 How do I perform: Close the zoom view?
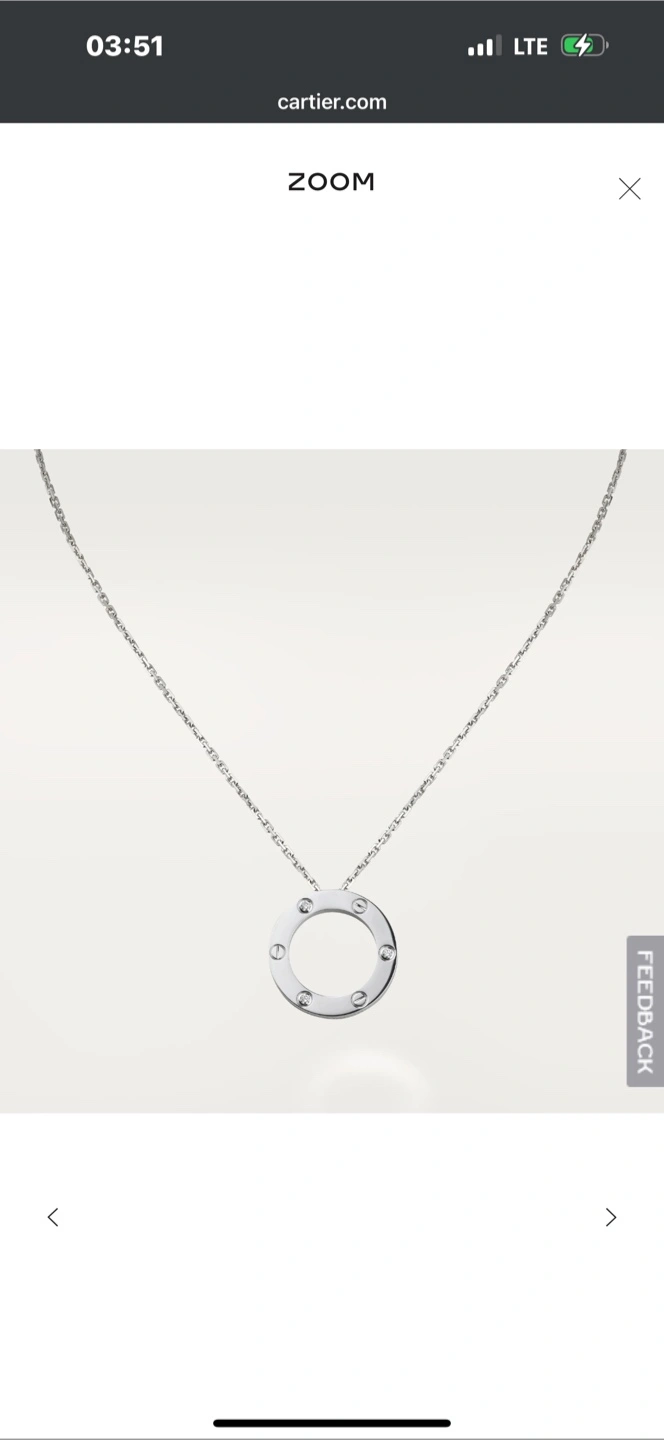coord(629,188)
